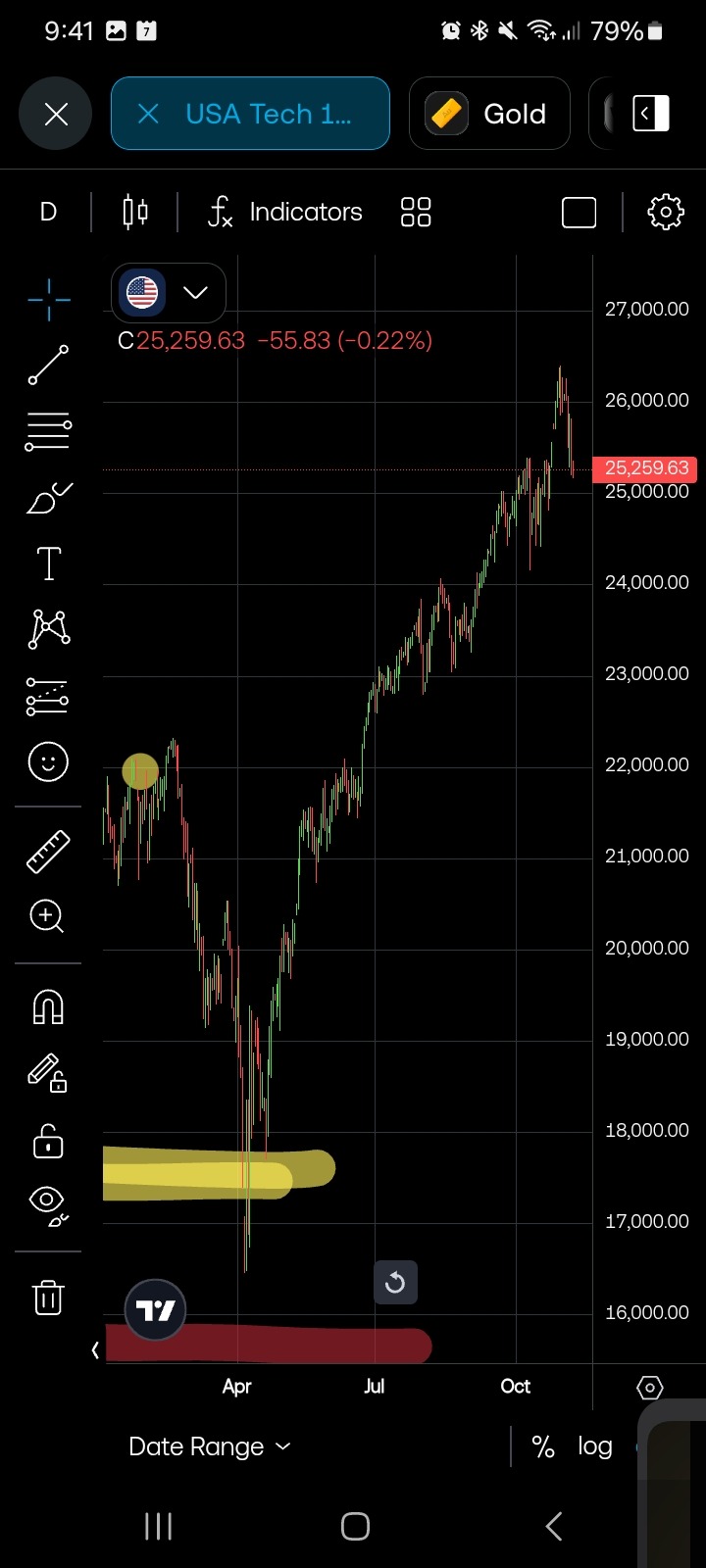706x1568 pixels.
Task: Collapse the side panel icon
Action: click(x=650, y=115)
